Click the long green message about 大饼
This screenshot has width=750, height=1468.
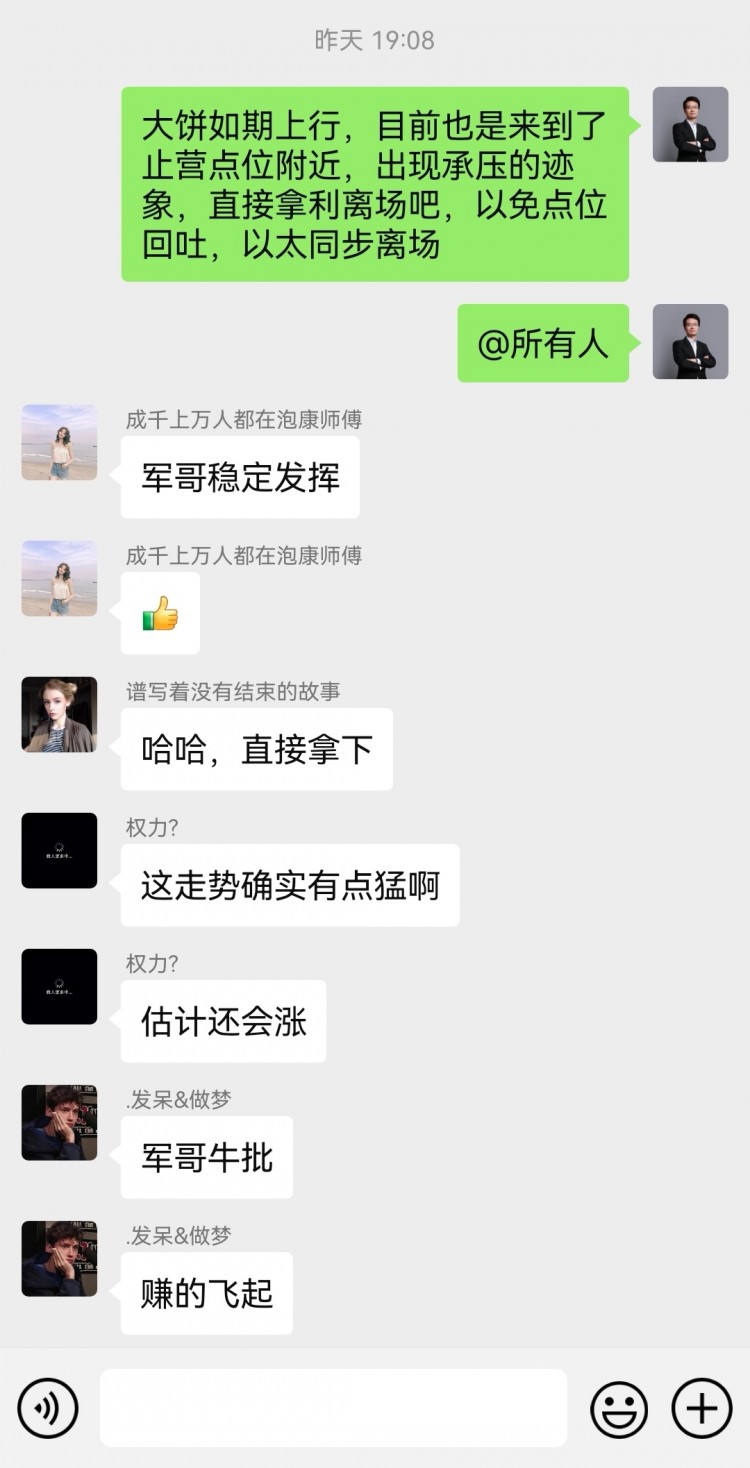pos(375,182)
